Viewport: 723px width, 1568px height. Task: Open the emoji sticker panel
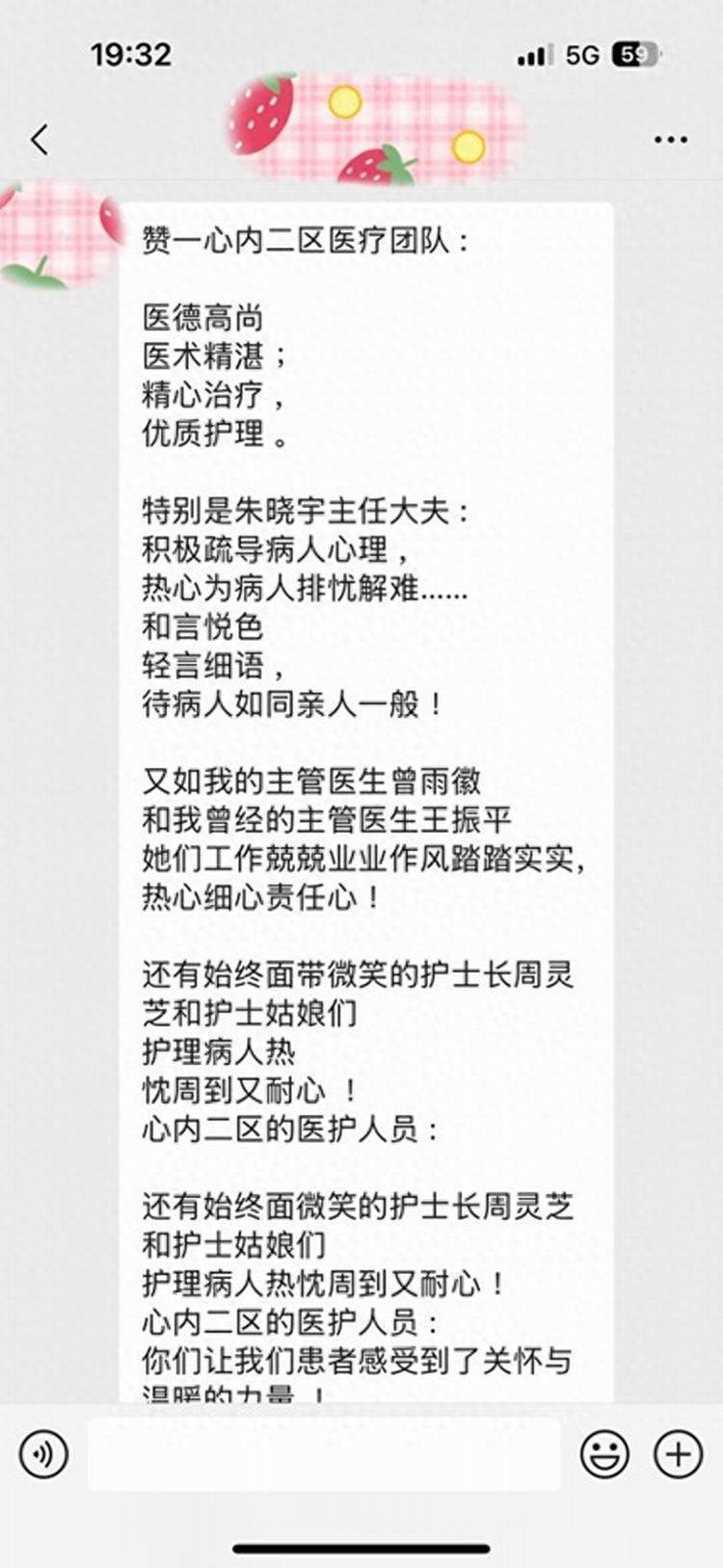click(604, 1453)
